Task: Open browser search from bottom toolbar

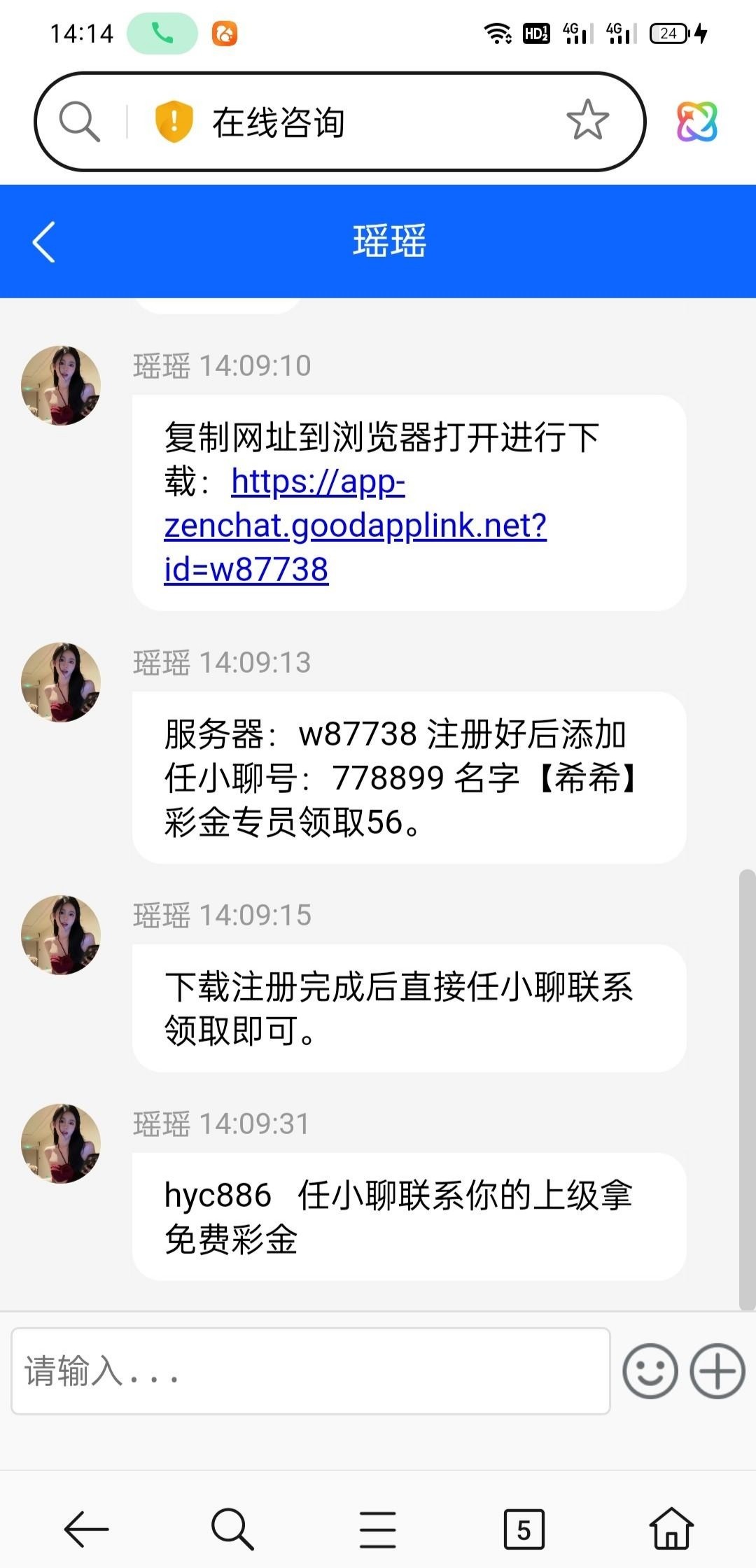Action: [232, 1529]
